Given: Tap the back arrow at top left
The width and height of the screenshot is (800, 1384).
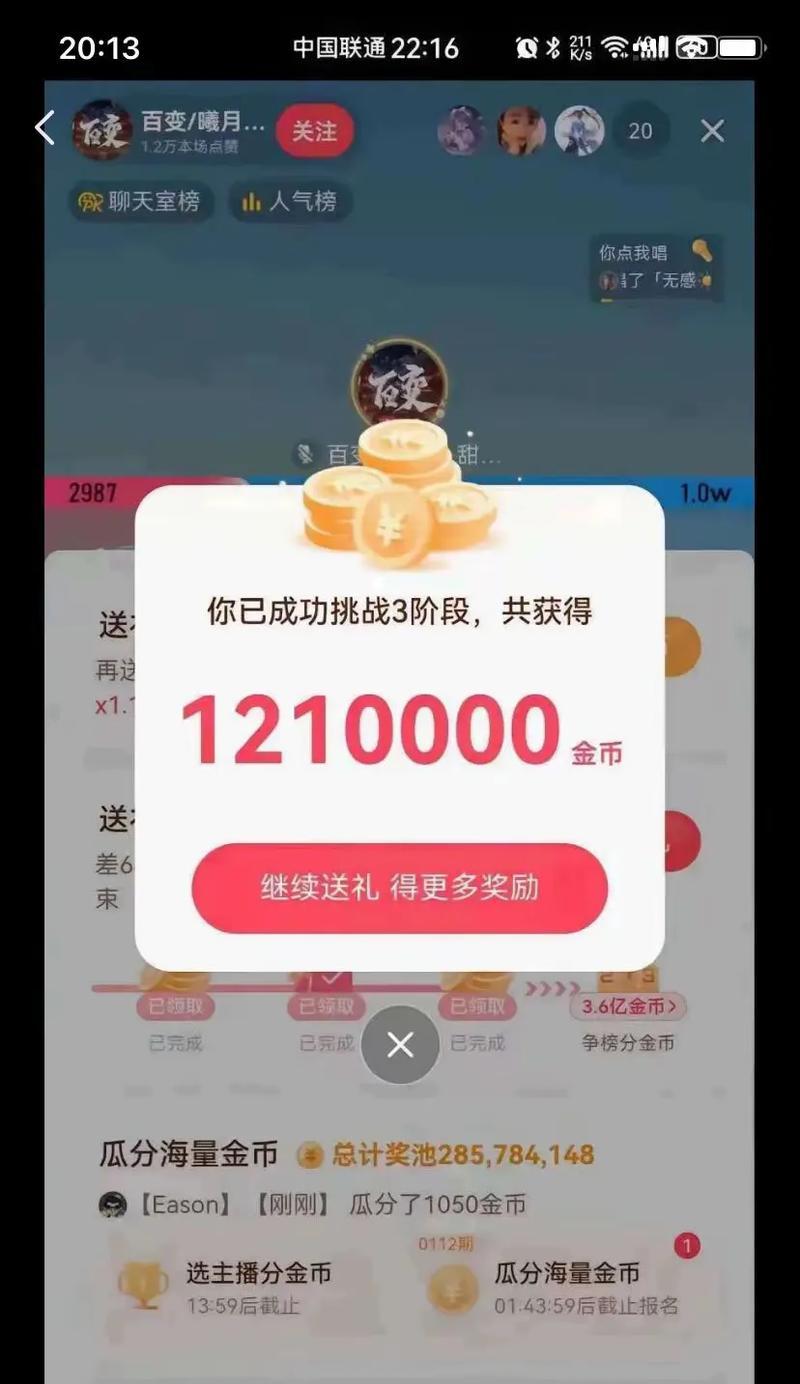Looking at the screenshot, I should 44,129.
